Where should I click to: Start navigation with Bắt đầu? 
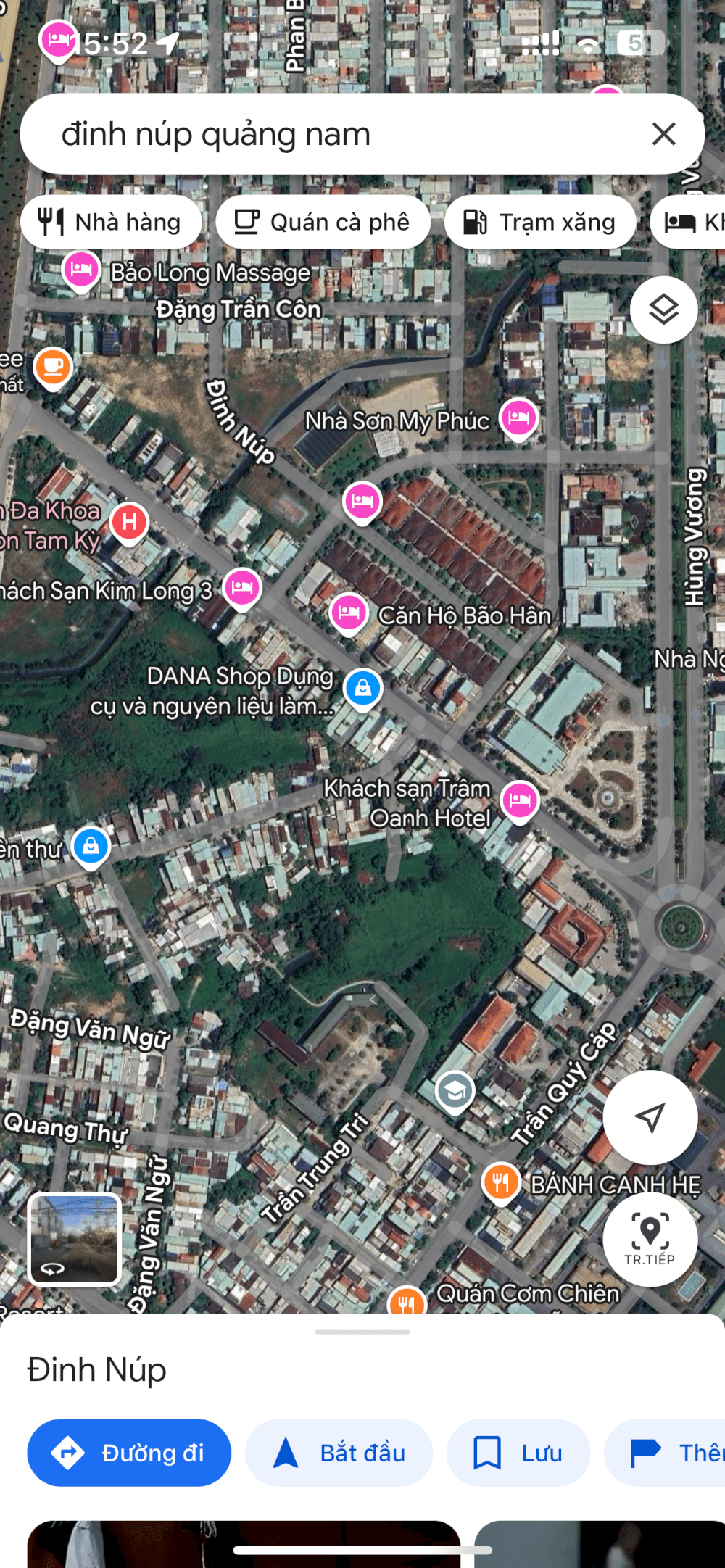pos(339,1453)
